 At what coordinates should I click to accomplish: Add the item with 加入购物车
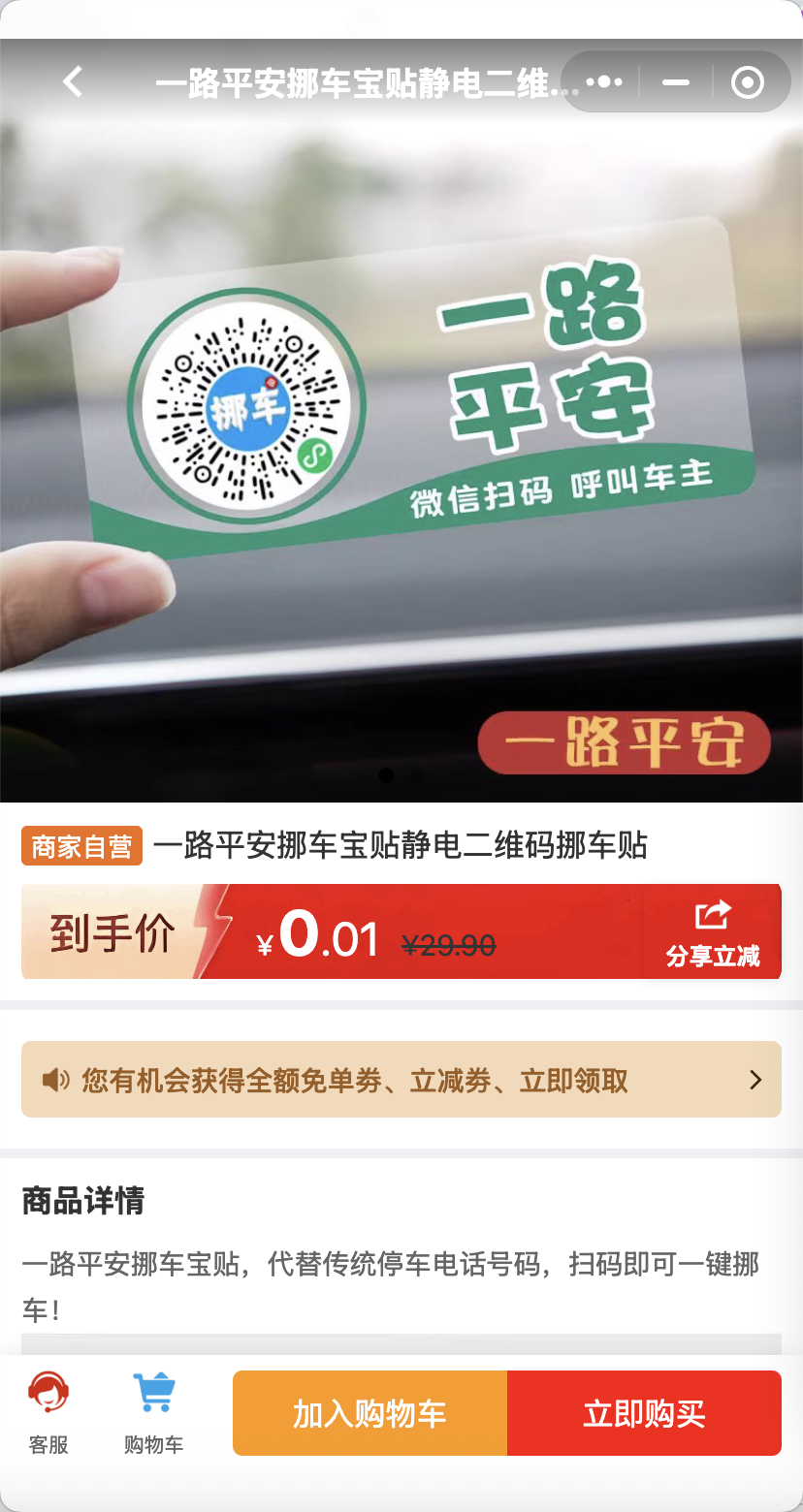[x=369, y=1413]
